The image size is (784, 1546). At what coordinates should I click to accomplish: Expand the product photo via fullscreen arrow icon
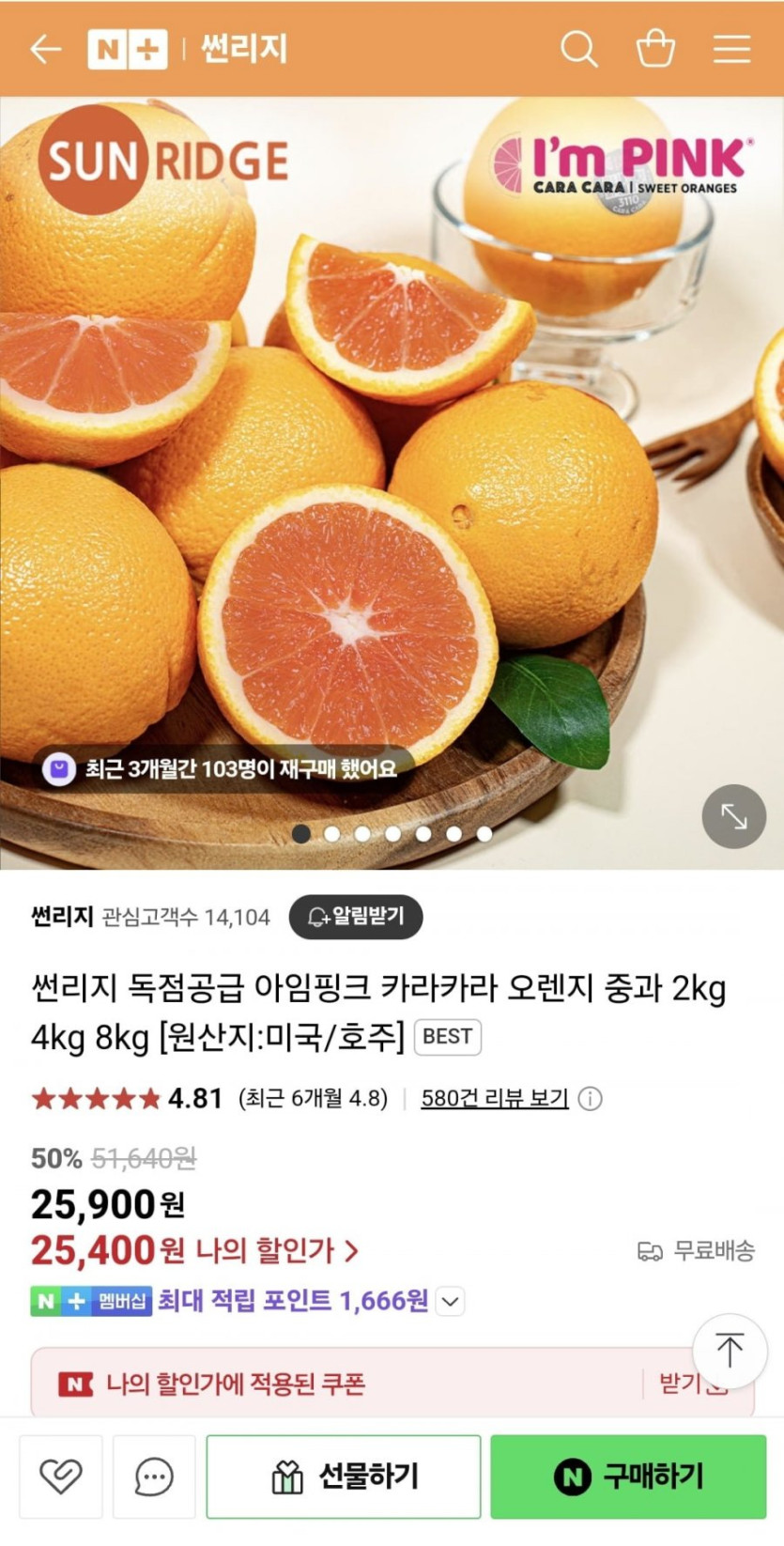tap(733, 816)
